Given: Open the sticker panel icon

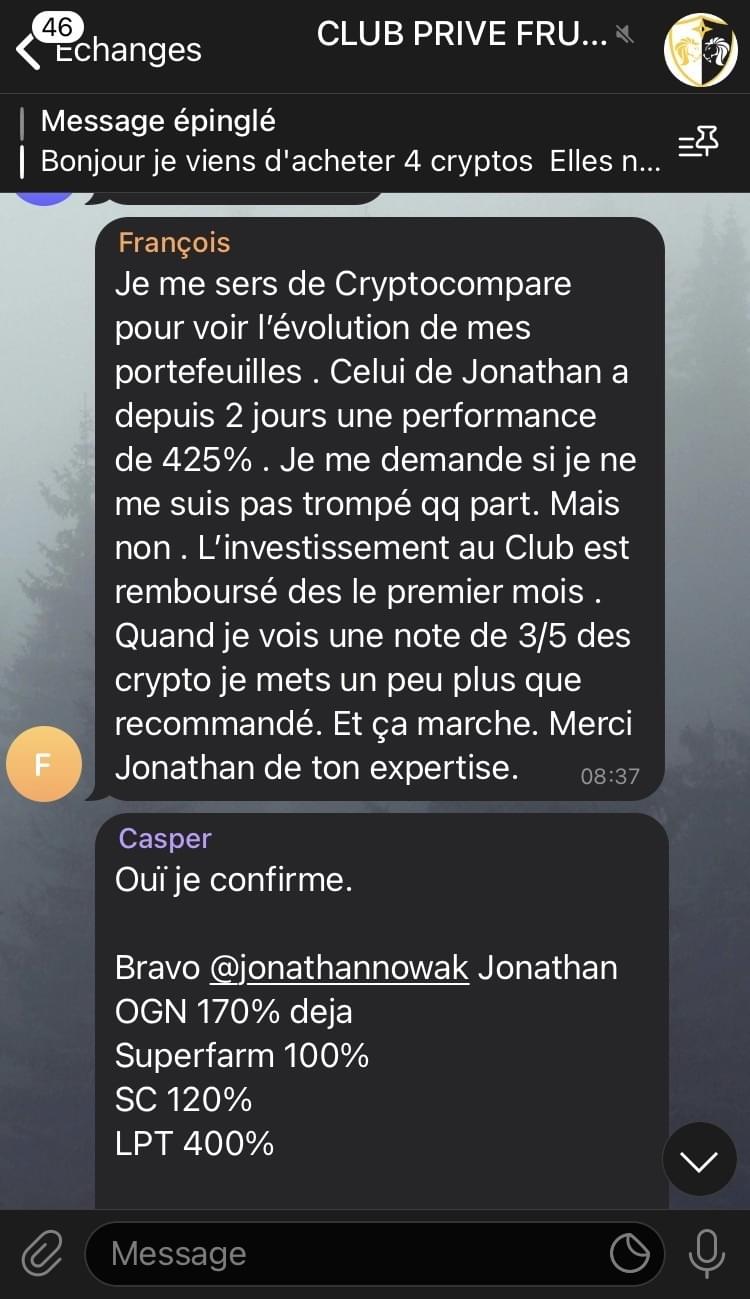Looking at the screenshot, I should click(x=630, y=1254).
